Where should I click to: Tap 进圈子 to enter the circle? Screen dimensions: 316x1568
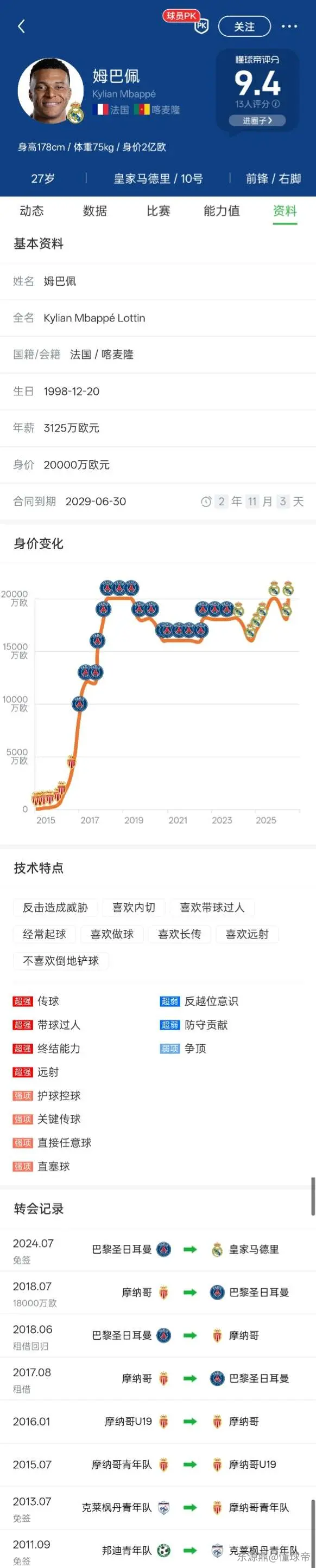click(x=257, y=120)
